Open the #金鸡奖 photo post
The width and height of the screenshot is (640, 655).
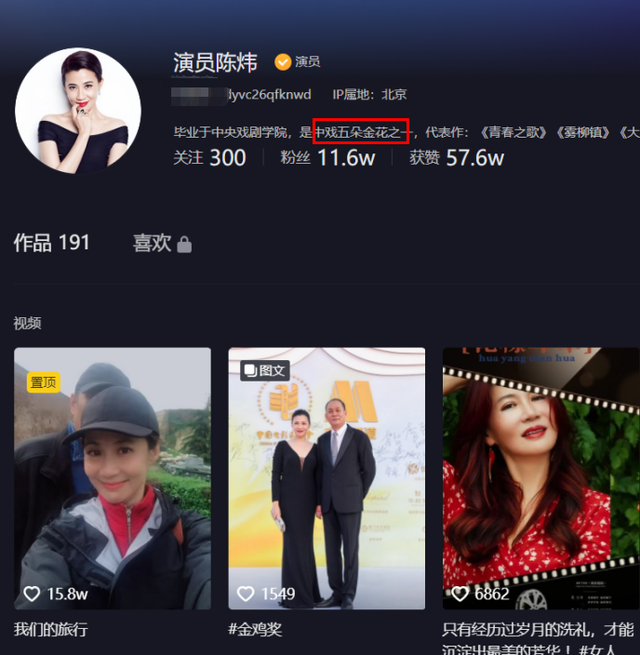coord(326,478)
